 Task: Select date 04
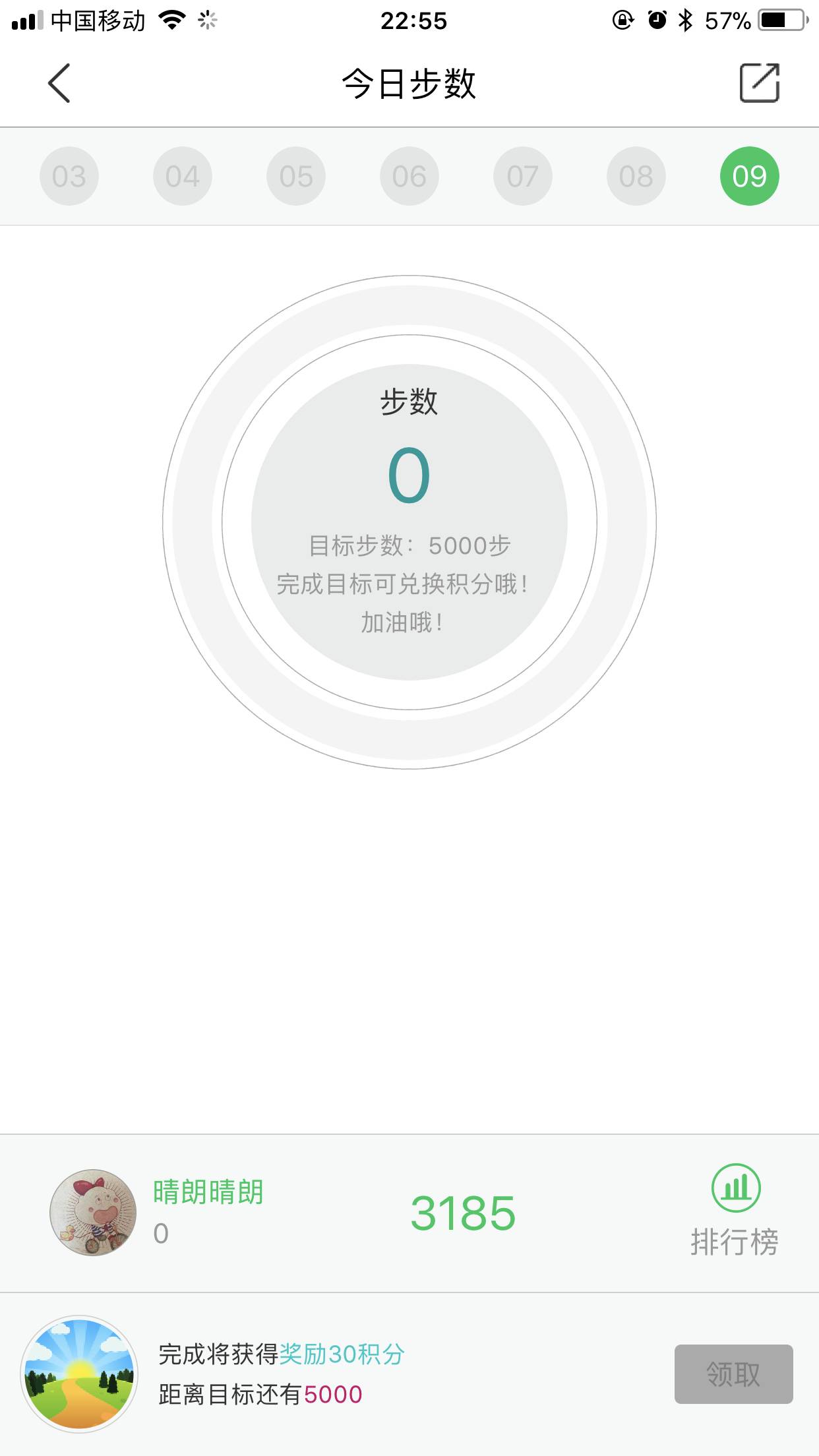(x=183, y=176)
